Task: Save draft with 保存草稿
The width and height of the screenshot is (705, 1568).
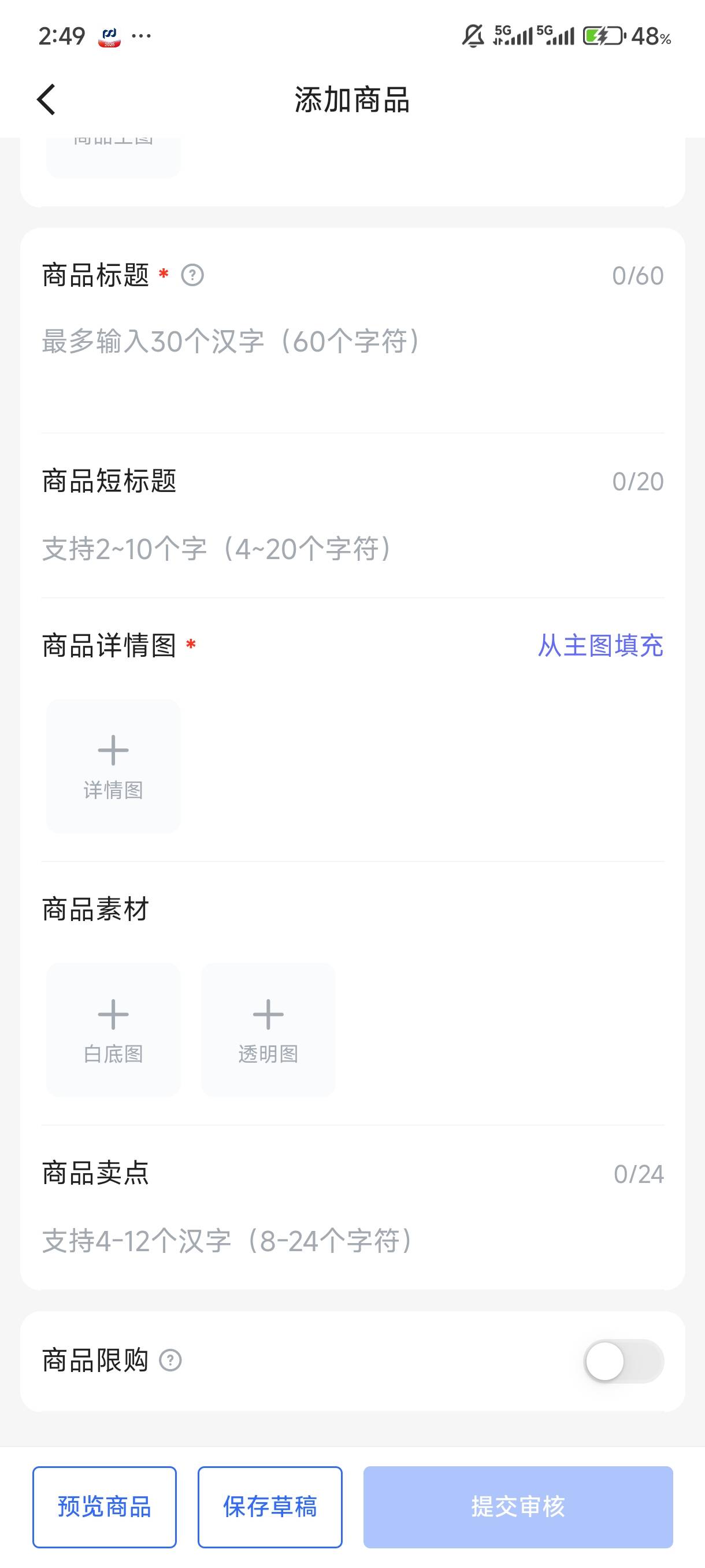Action: coord(270,1507)
